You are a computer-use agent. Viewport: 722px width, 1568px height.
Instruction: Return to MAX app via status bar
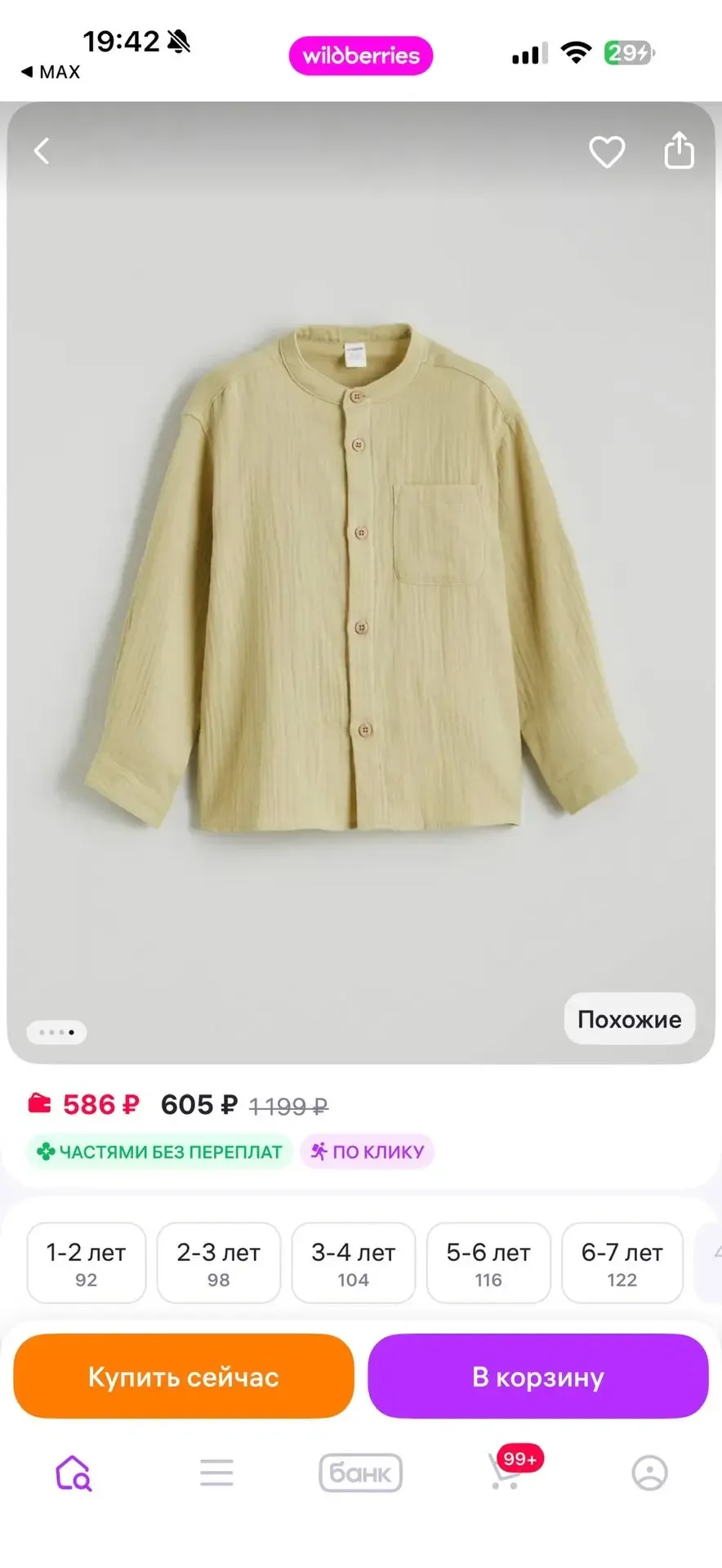51,72
